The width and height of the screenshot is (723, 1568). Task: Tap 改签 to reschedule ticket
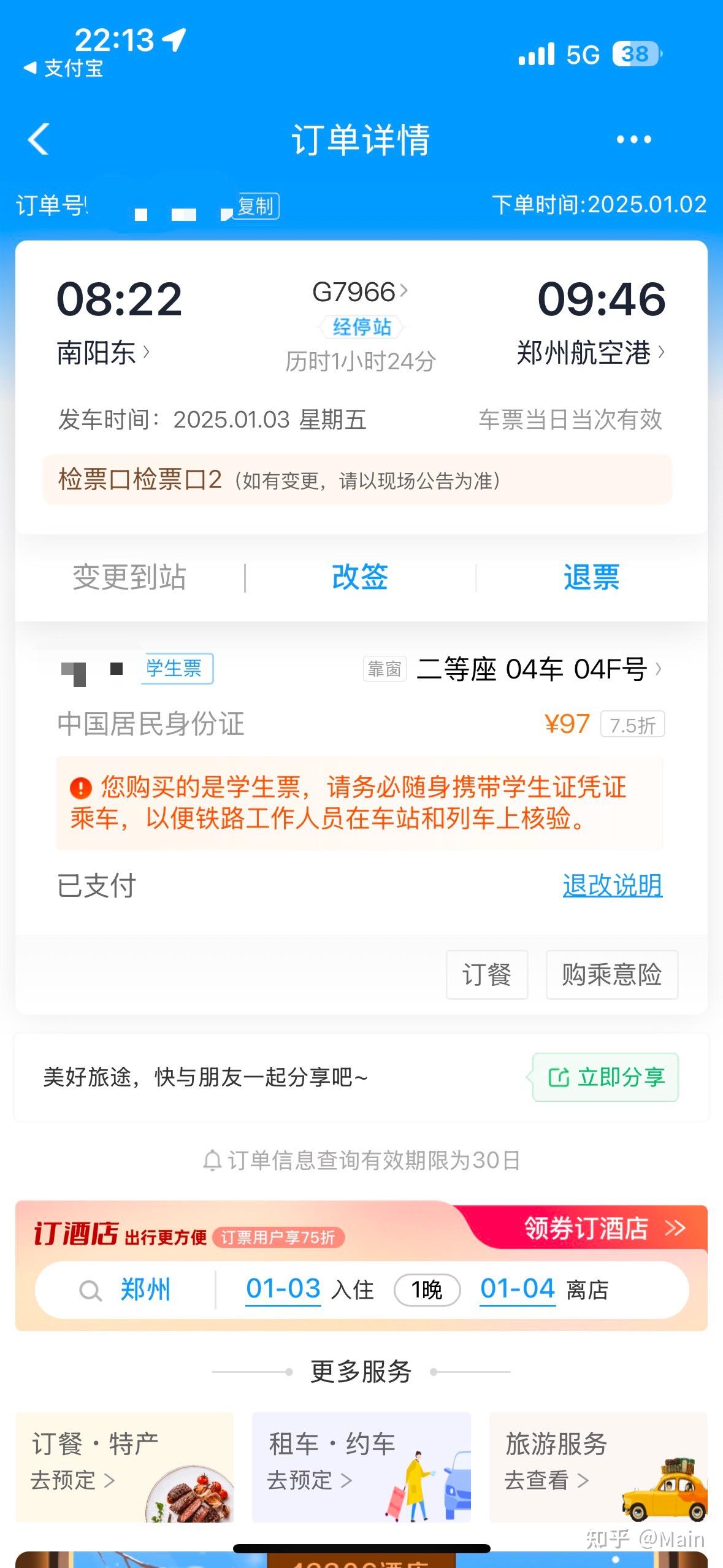click(x=360, y=577)
